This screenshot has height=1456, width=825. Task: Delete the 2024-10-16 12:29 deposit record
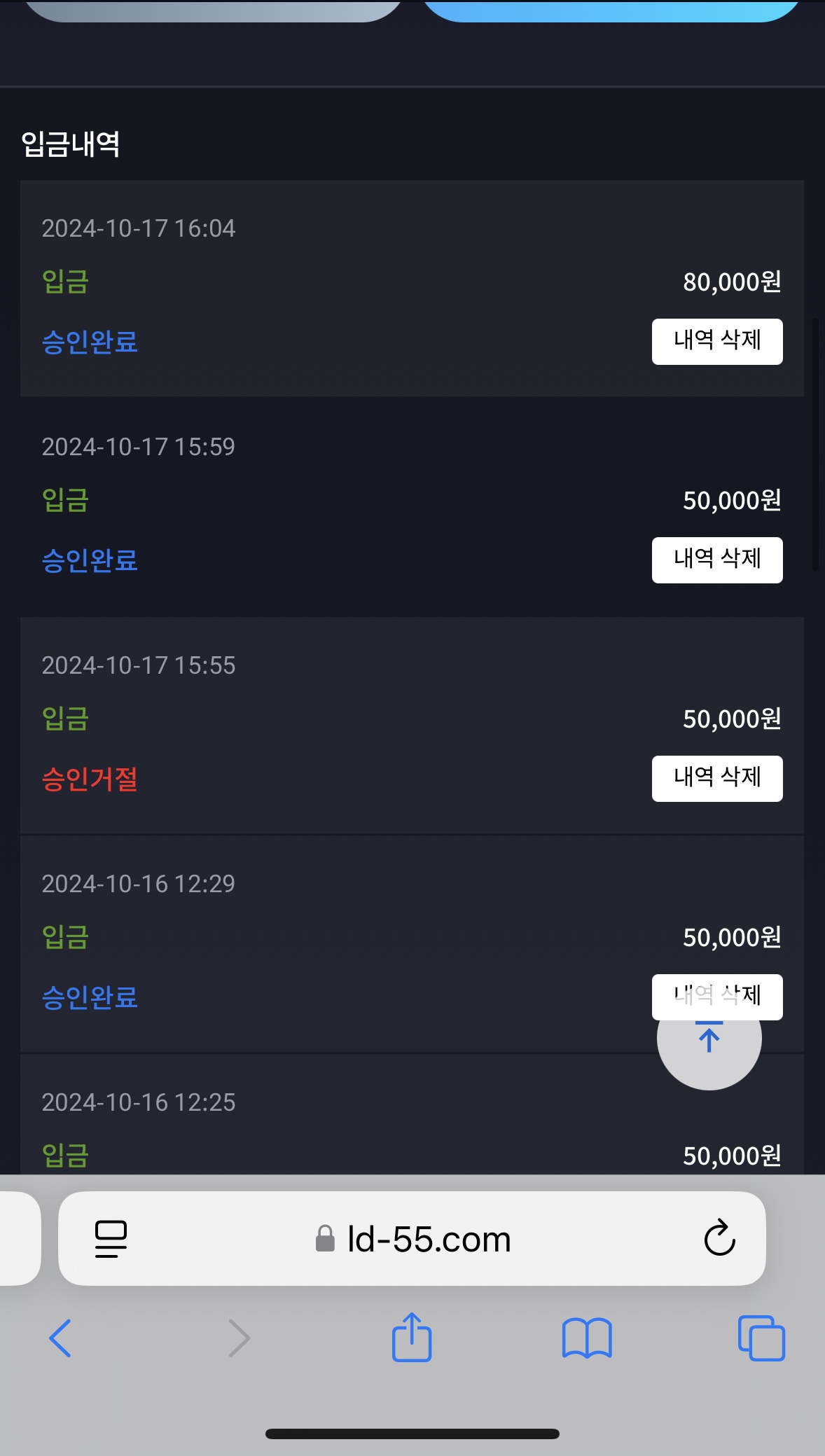pos(717,996)
